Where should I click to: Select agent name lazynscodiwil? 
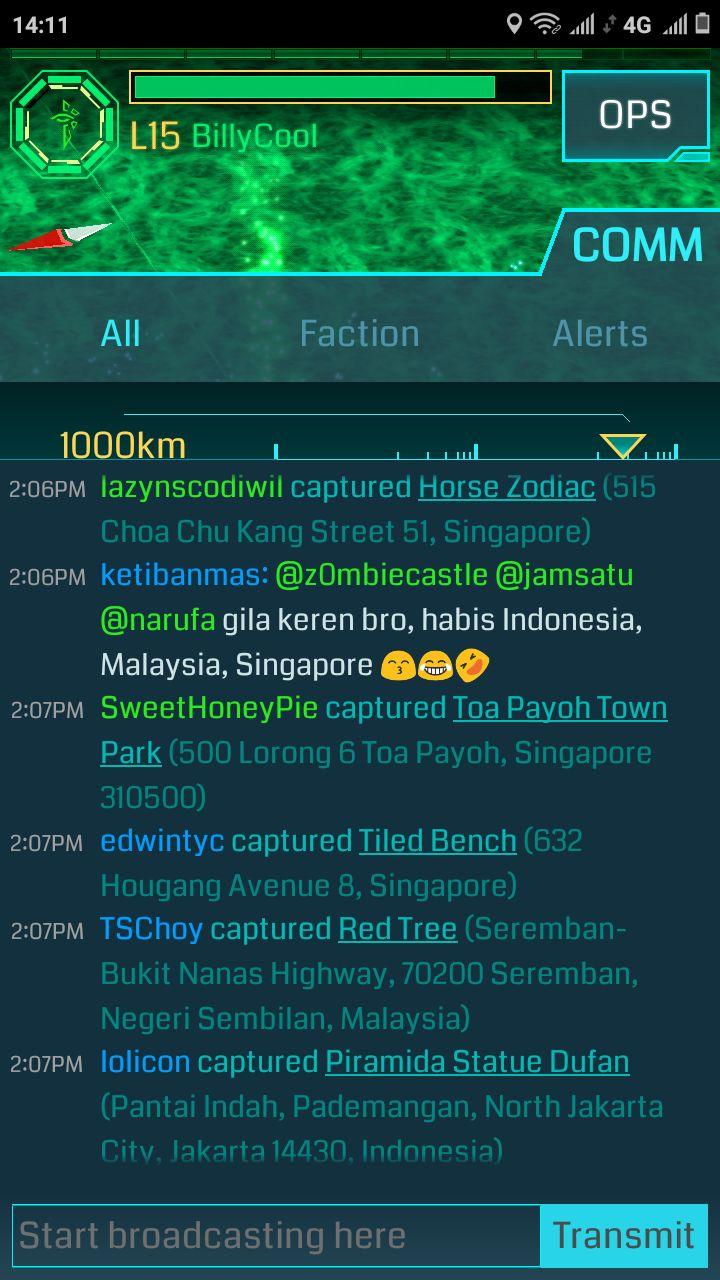point(191,487)
